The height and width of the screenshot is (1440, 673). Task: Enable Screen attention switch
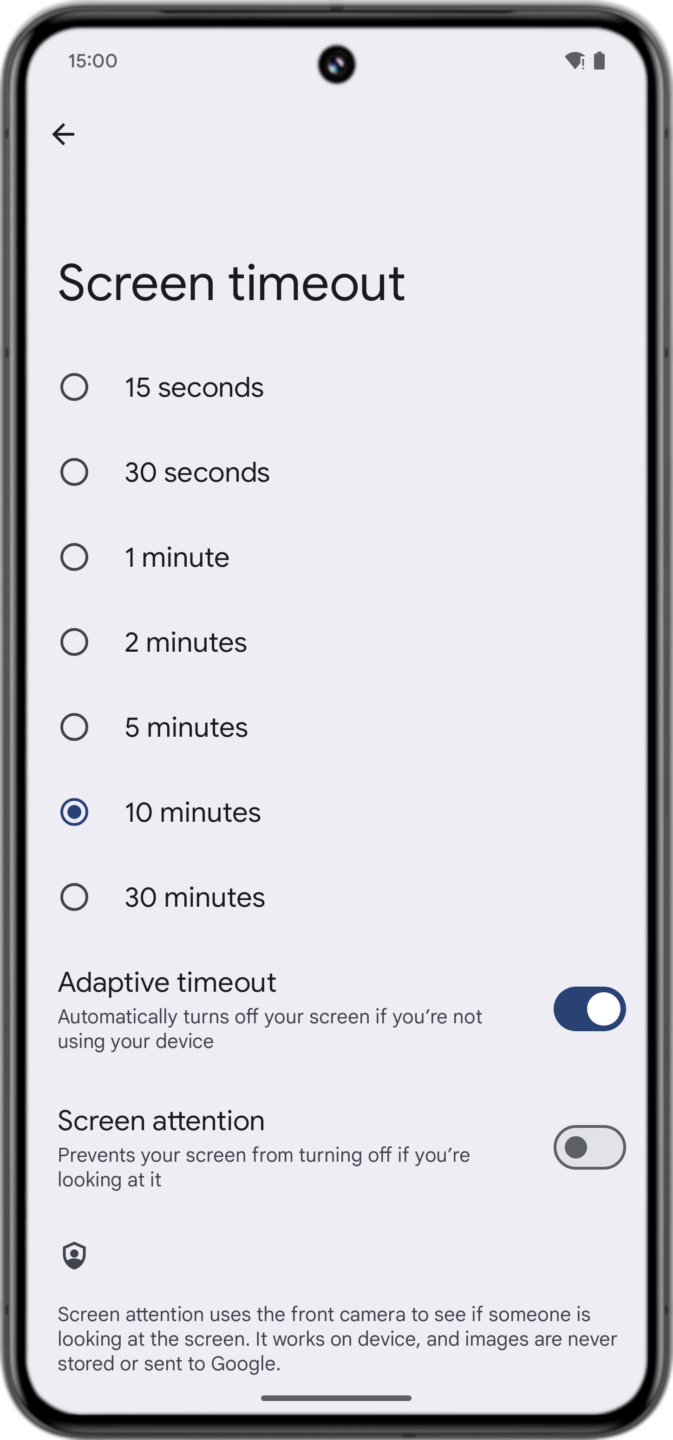(589, 1147)
